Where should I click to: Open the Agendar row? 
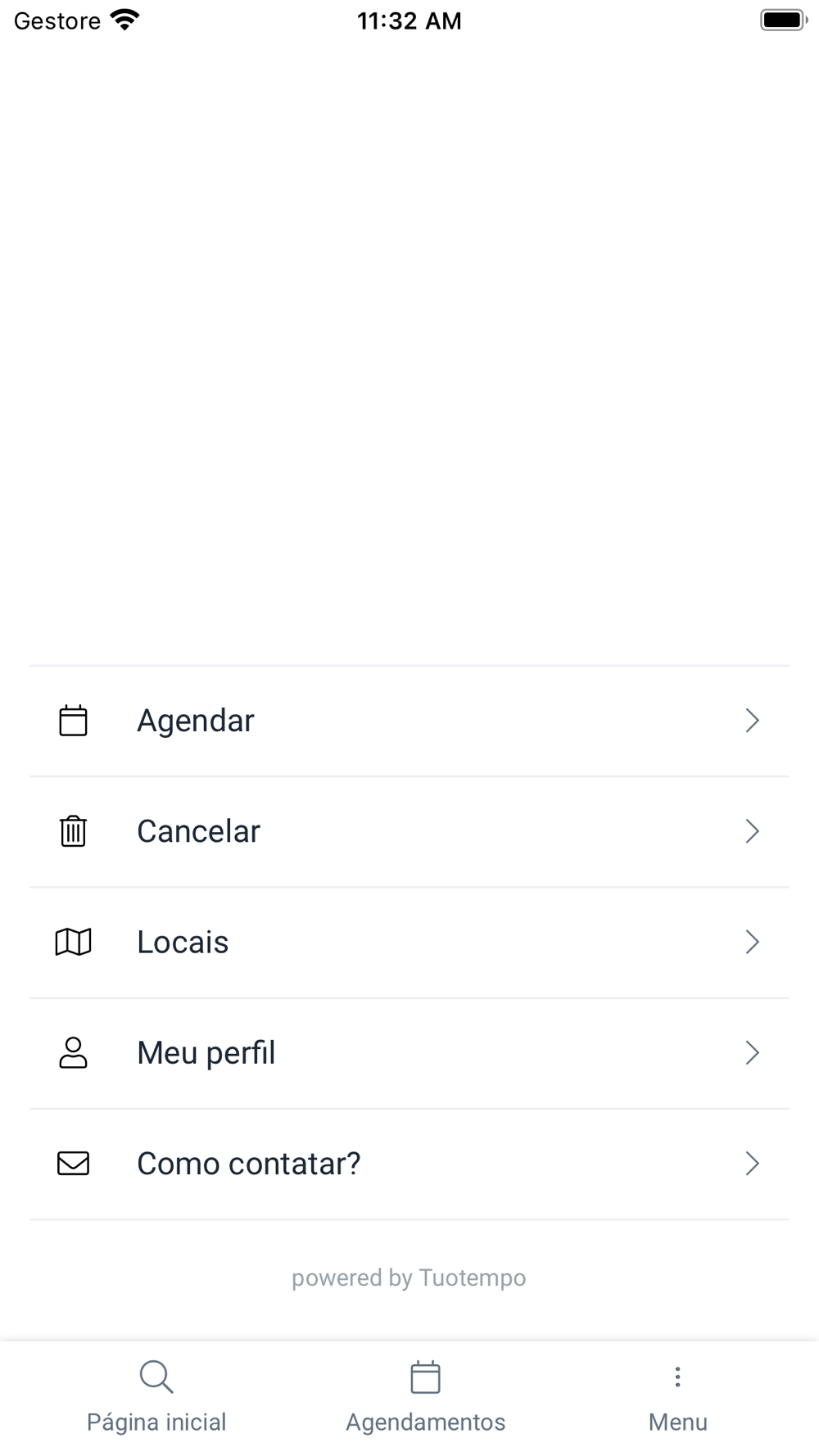409,721
